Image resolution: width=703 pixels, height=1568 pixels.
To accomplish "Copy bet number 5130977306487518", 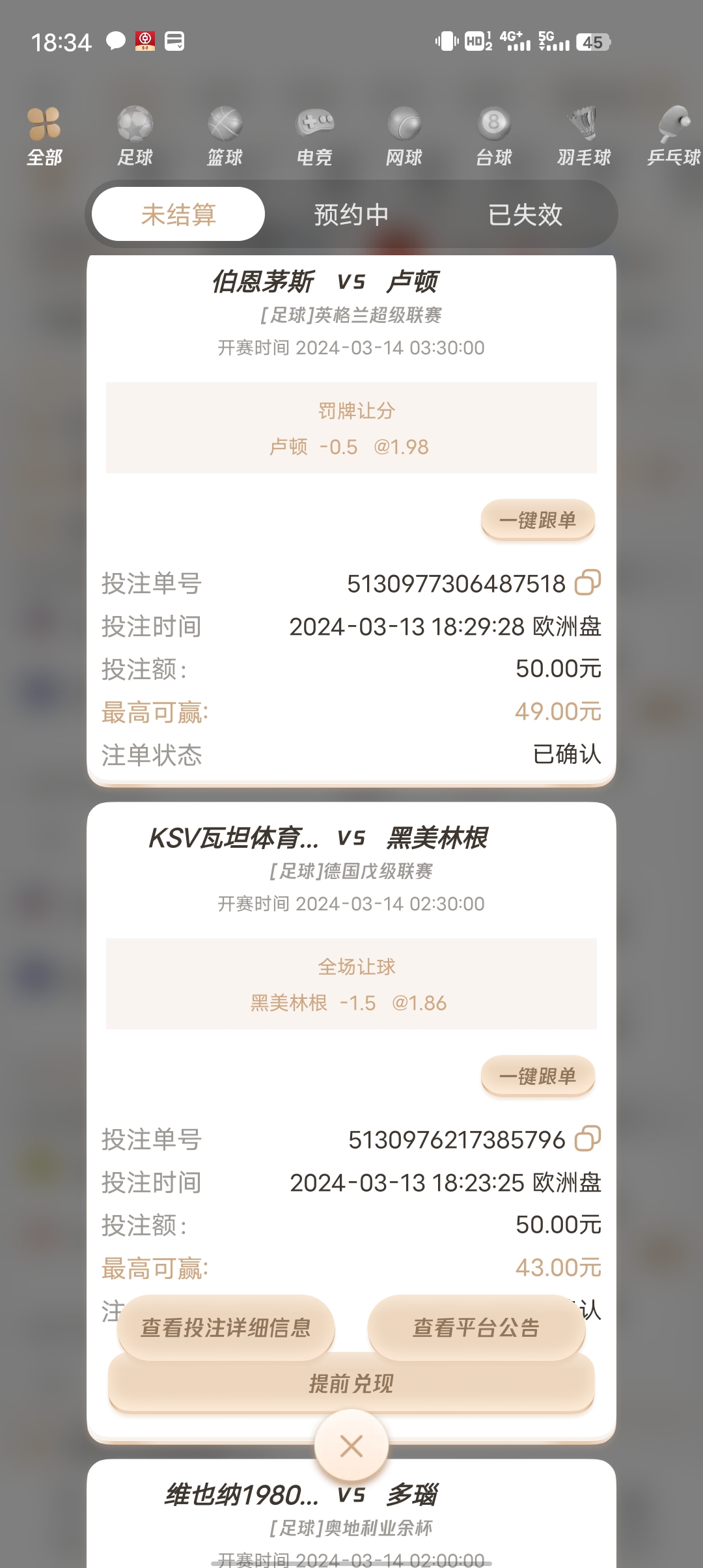I will tap(587, 583).
